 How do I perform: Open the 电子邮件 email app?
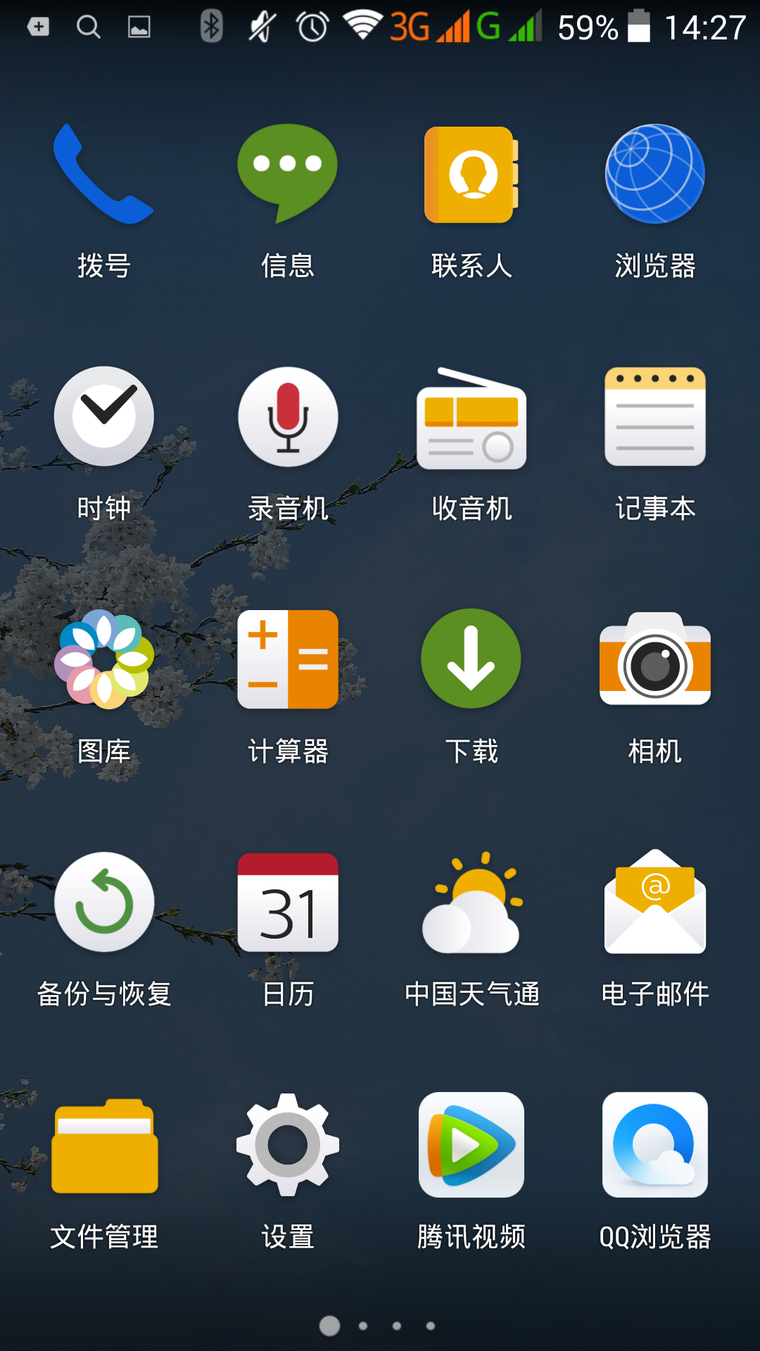655,902
